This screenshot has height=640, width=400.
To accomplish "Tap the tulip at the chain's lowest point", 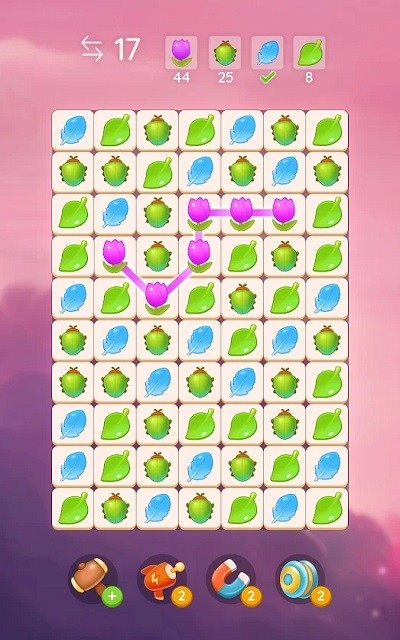I will [x=157, y=298].
